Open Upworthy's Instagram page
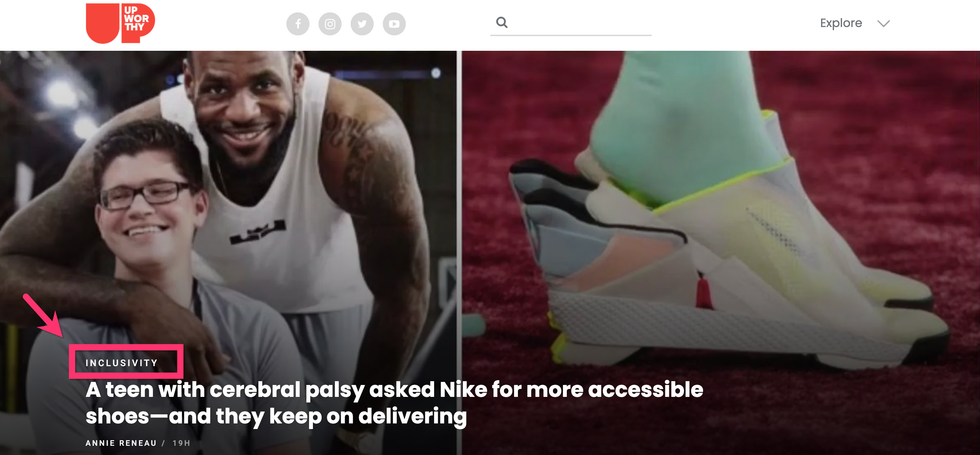This screenshot has width=980, height=455. pyautogui.click(x=330, y=24)
